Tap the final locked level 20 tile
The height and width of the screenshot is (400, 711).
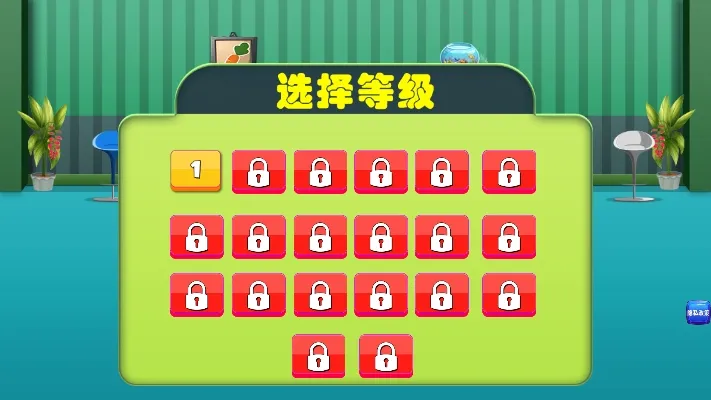pos(385,355)
